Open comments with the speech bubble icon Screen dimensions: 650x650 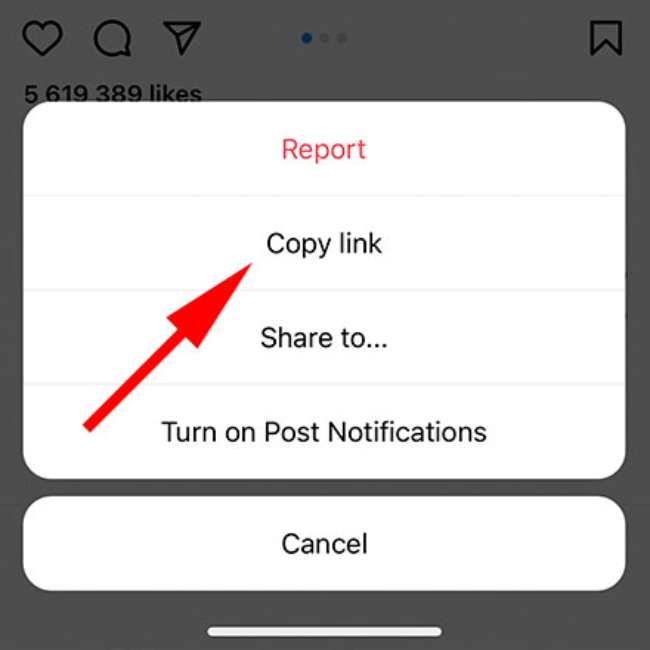pos(112,38)
